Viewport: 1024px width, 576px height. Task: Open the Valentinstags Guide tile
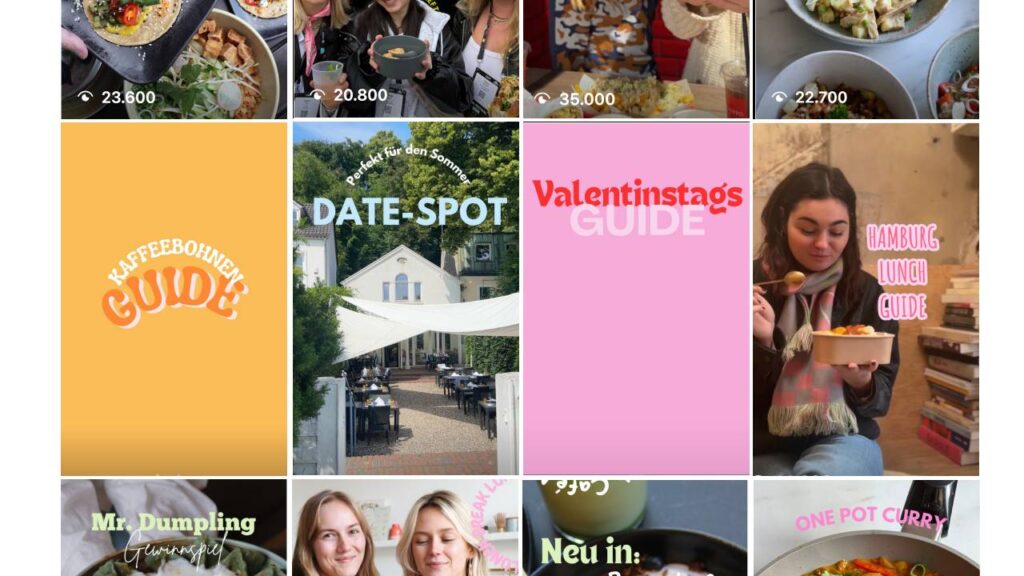point(636,298)
